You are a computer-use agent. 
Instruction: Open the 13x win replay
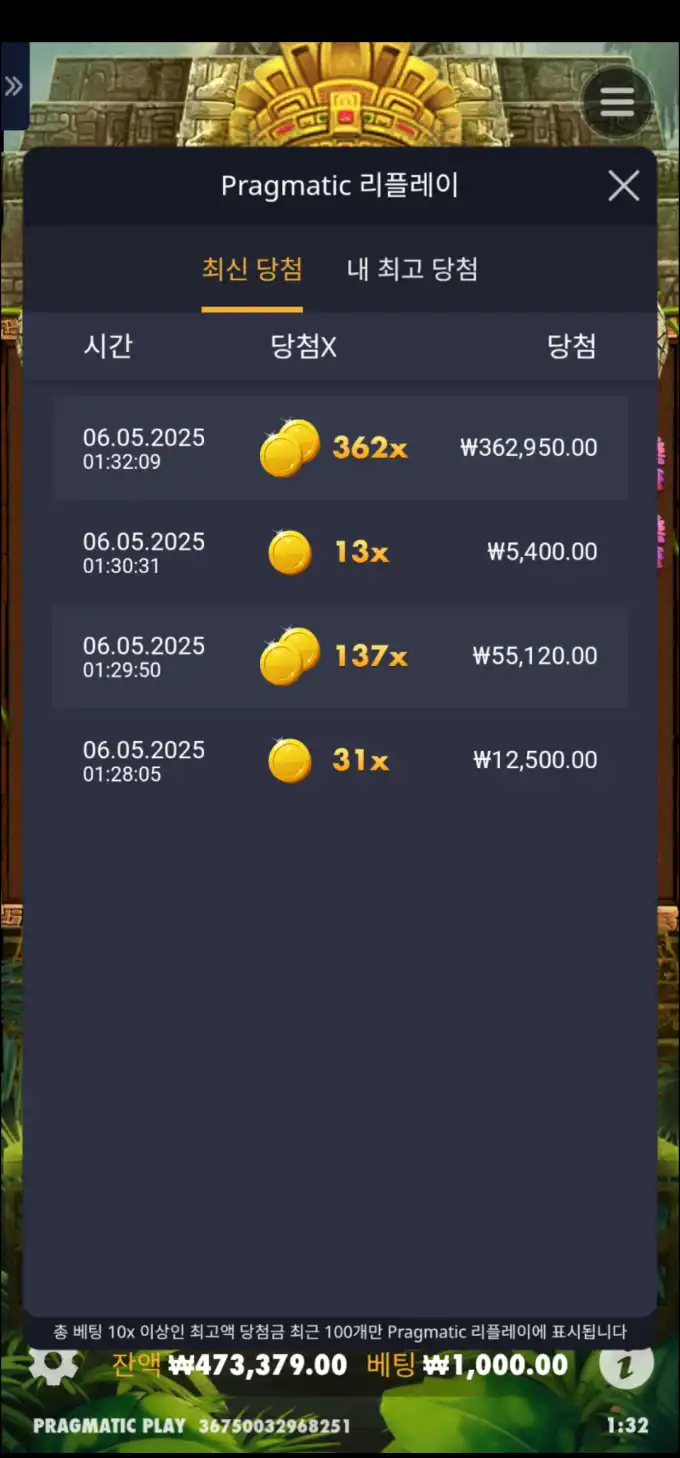340,552
